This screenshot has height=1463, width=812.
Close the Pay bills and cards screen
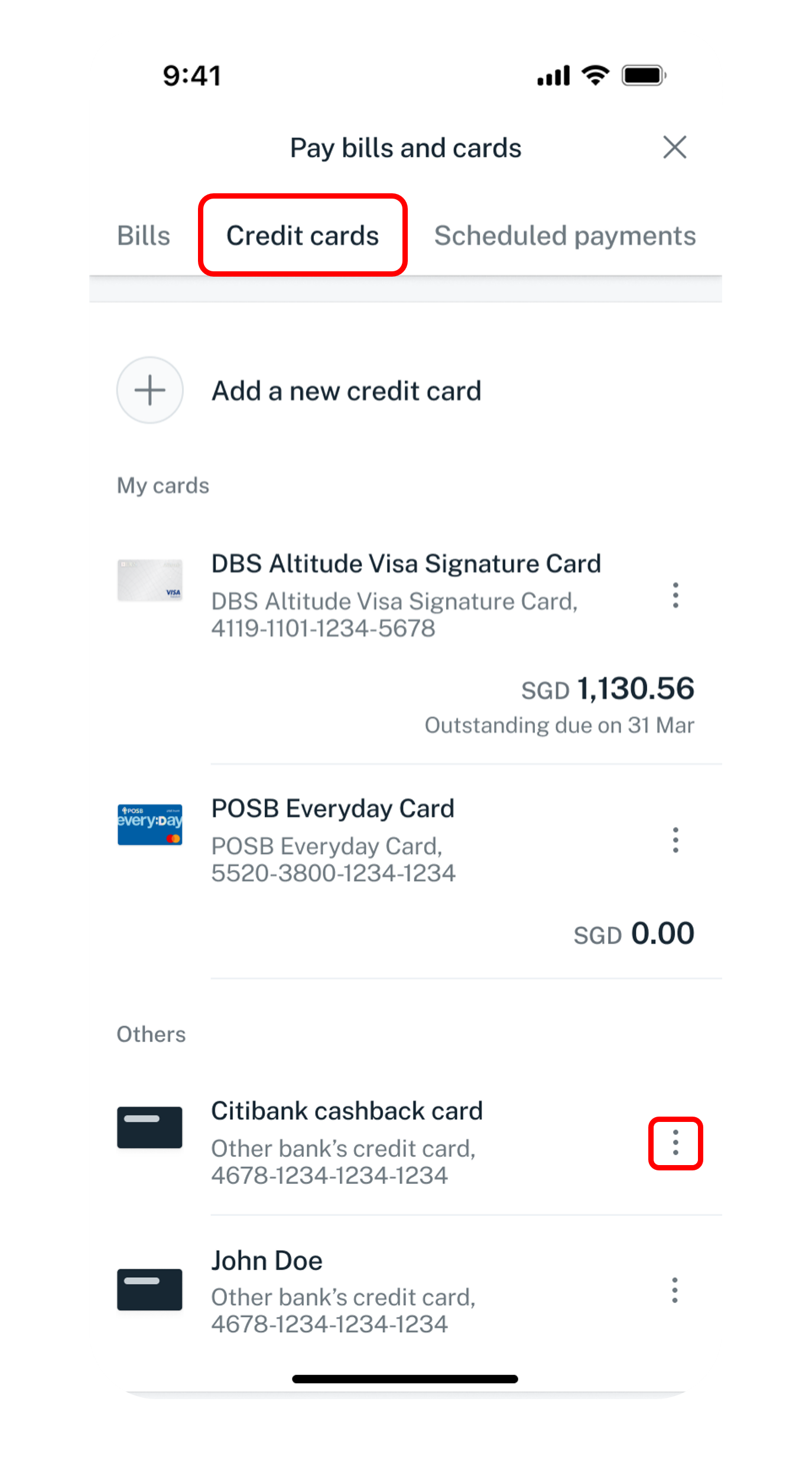click(x=674, y=147)
